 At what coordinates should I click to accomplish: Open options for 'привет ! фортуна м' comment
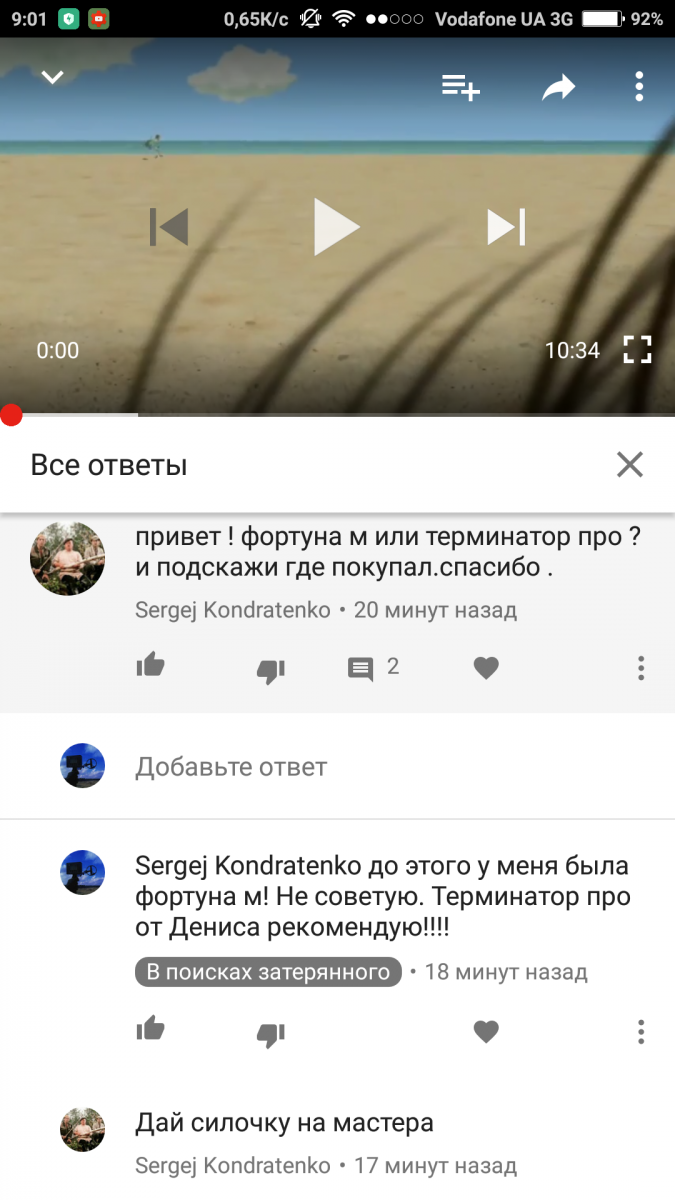point(641,668)
